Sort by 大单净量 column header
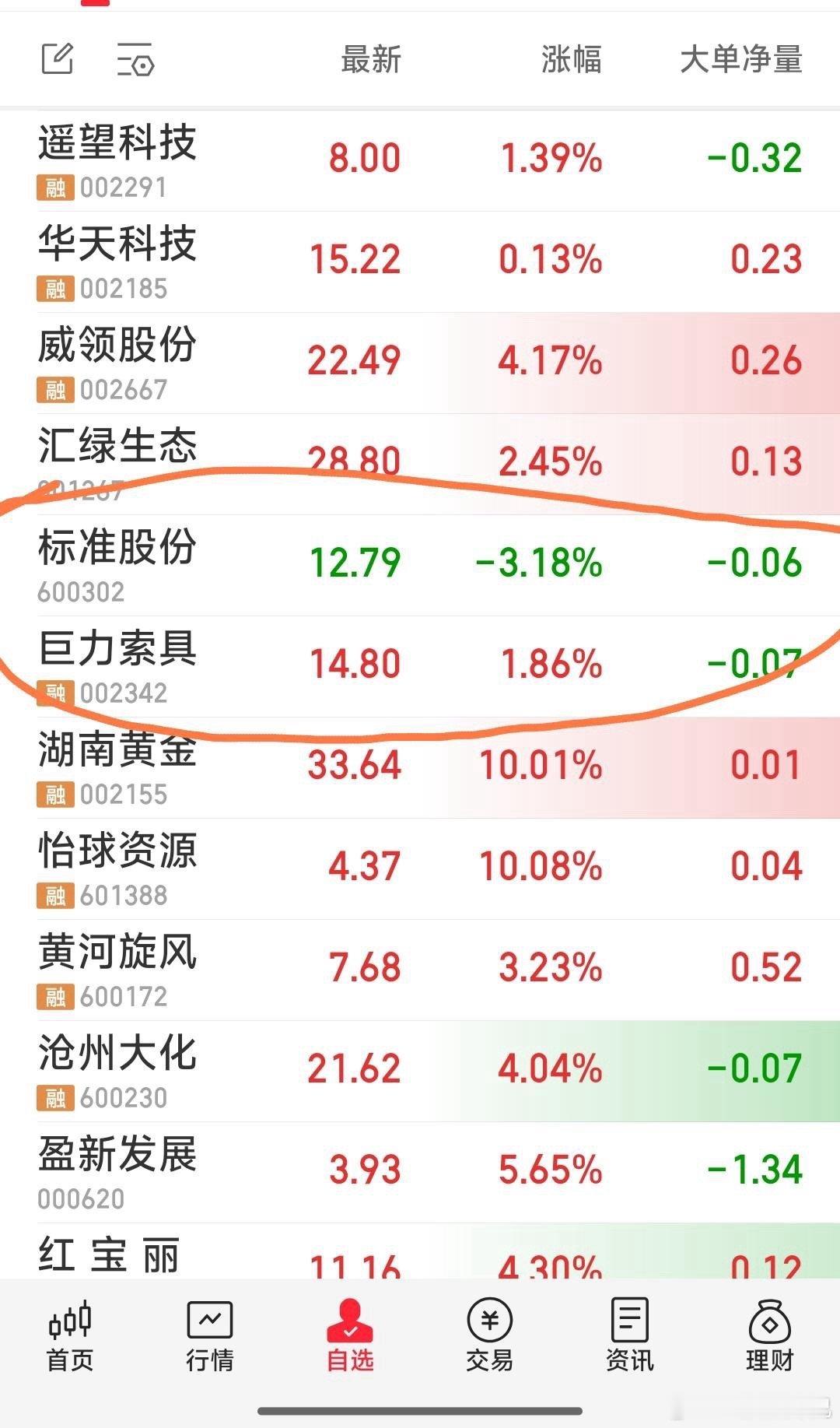The width and height of the screenshot is (840, 1428). click(x=740, y=62)
